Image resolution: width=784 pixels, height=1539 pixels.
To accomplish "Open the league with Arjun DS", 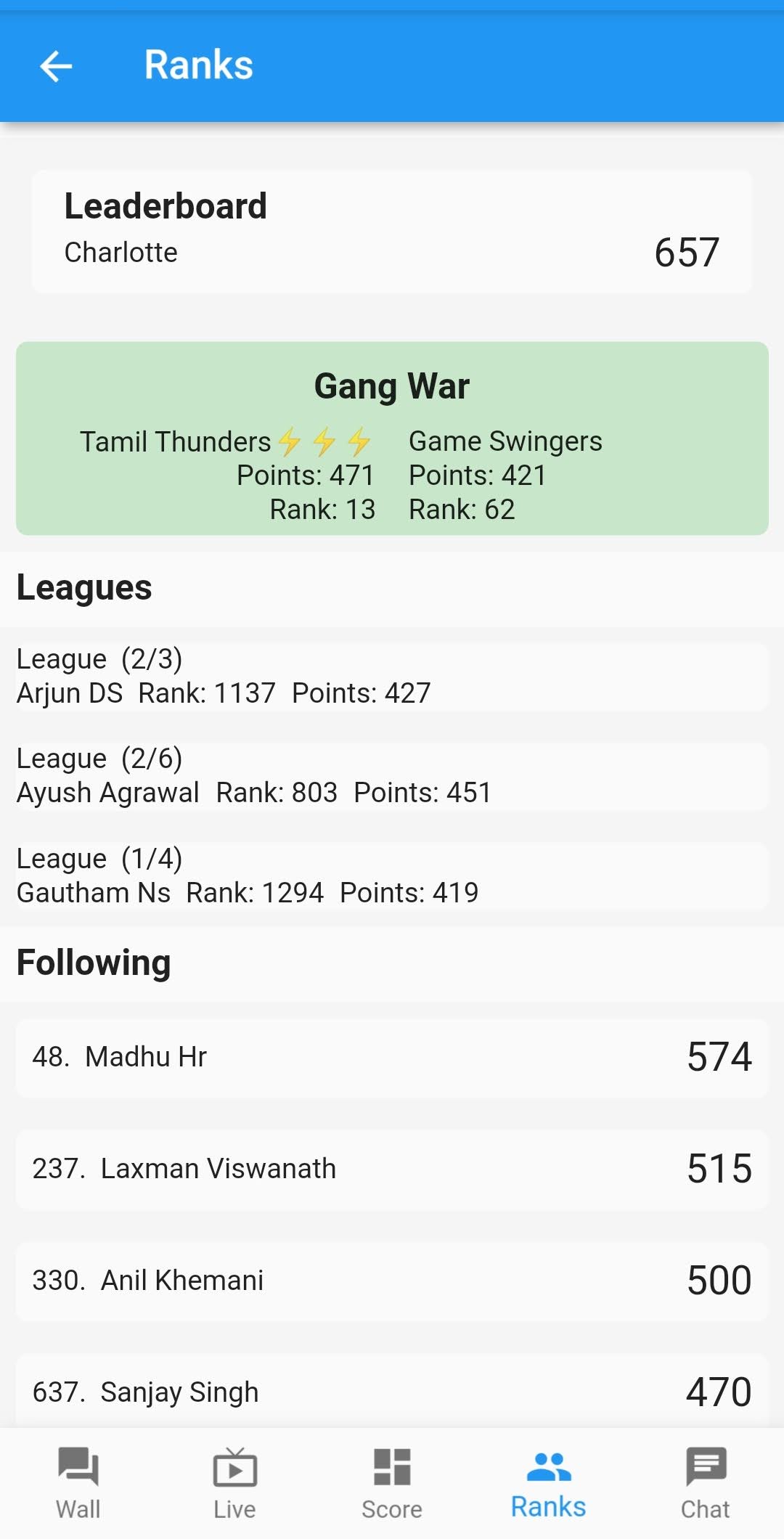I will coord(392,677).
